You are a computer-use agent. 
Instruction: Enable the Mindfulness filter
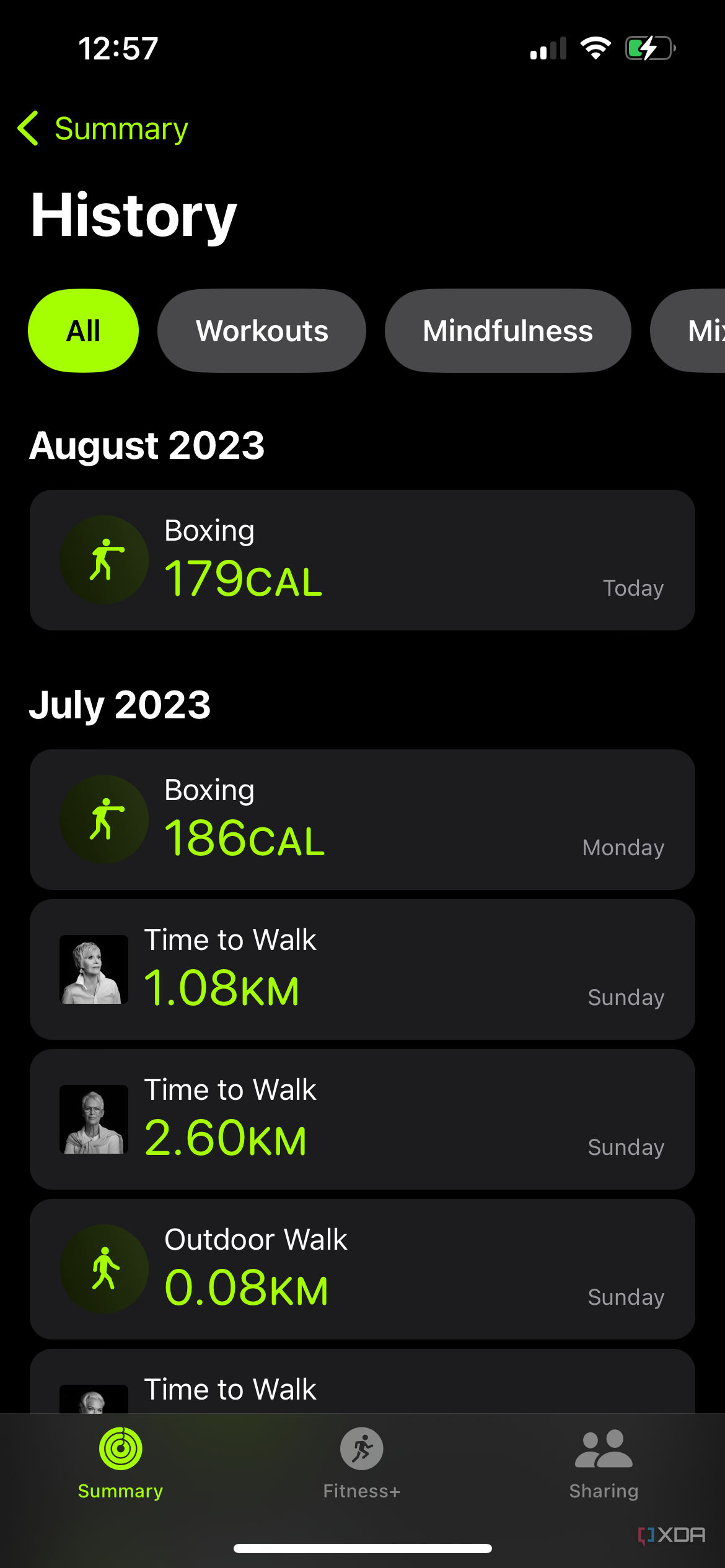[x=507, y=331]
